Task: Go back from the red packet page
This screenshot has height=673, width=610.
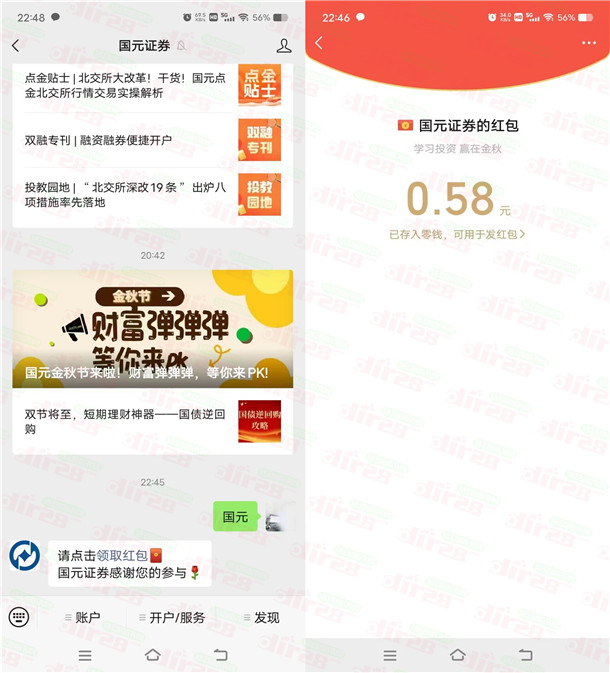Action: pyautogui.click(x=319, y=43)
